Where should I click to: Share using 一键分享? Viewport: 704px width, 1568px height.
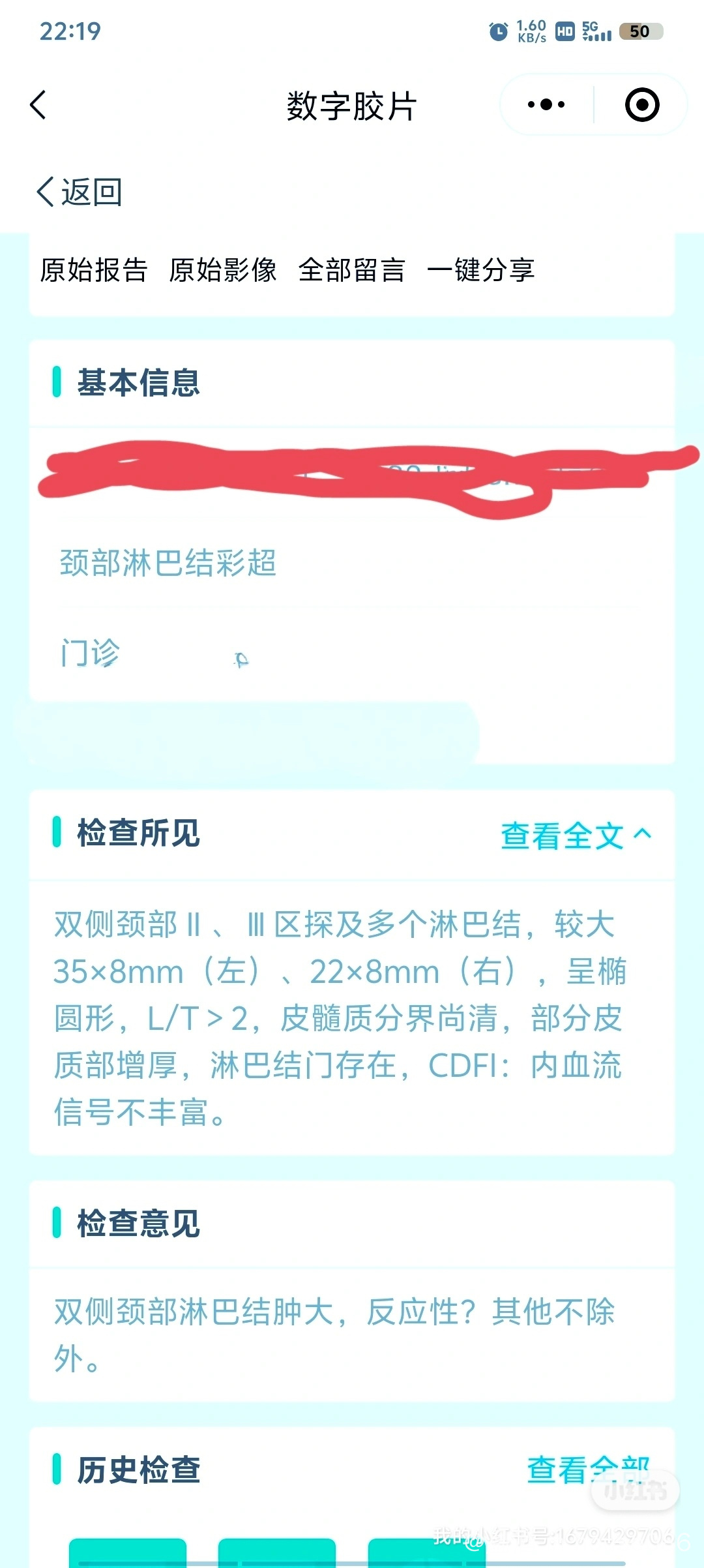point(481,270)
